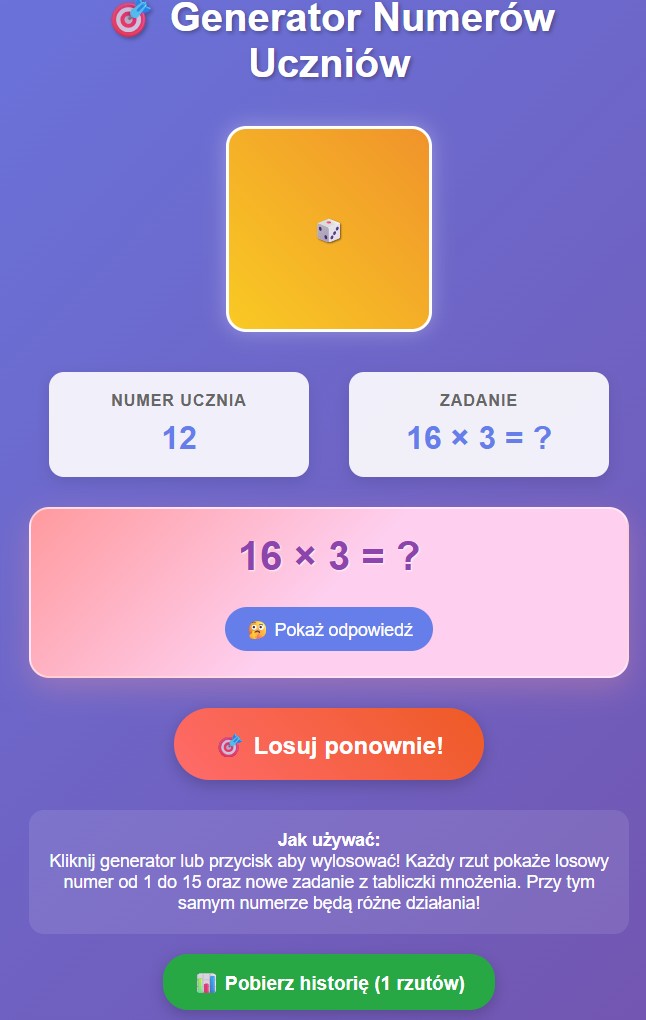Show the answer with Pokaż odpowiedź

[x=329, y=629]
